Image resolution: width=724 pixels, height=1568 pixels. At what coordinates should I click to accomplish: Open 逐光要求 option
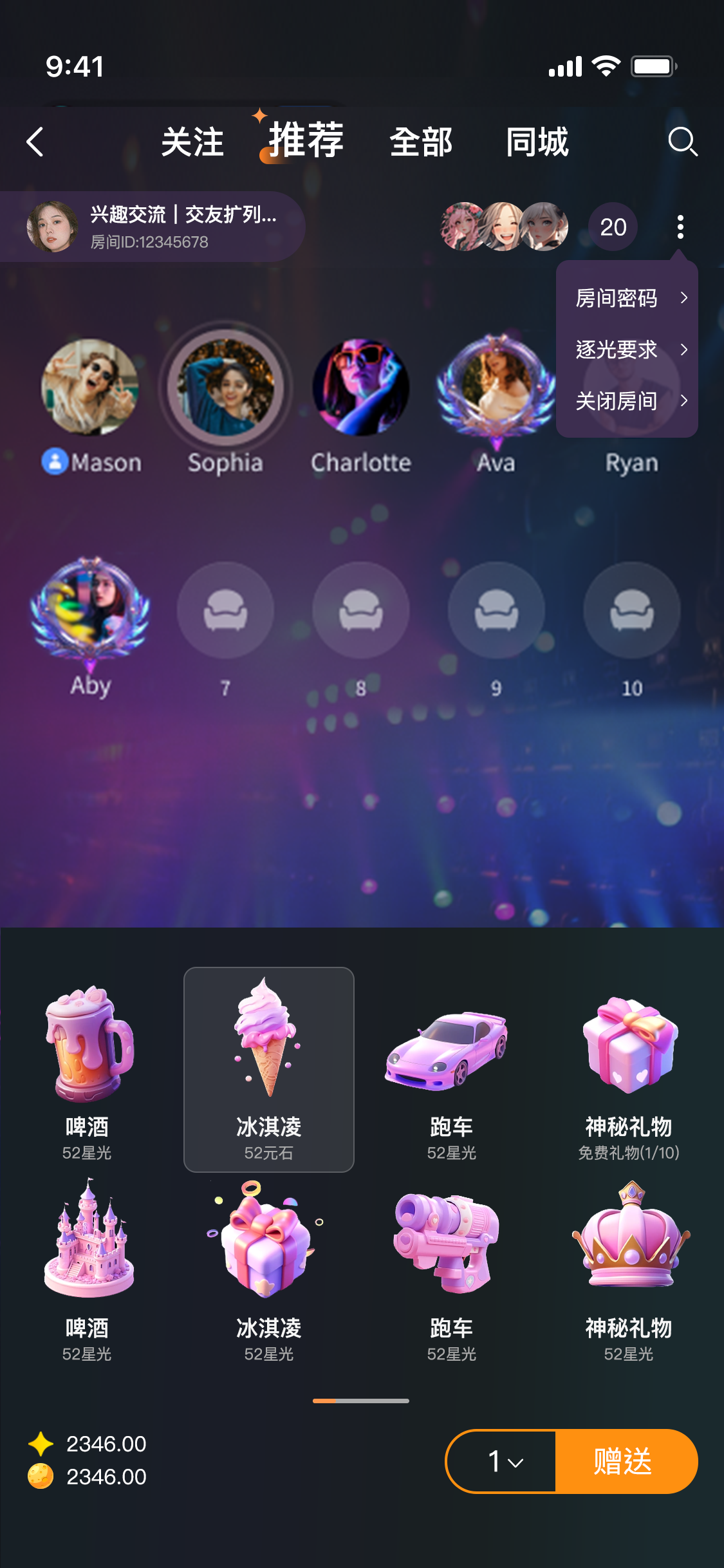point(627,350)
